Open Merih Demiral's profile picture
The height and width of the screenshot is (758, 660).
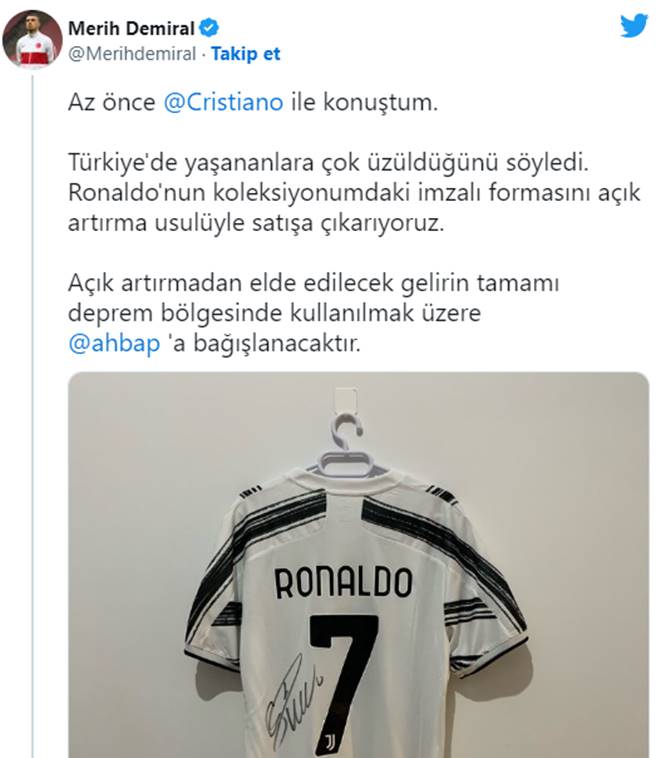[x=33, y=39]
